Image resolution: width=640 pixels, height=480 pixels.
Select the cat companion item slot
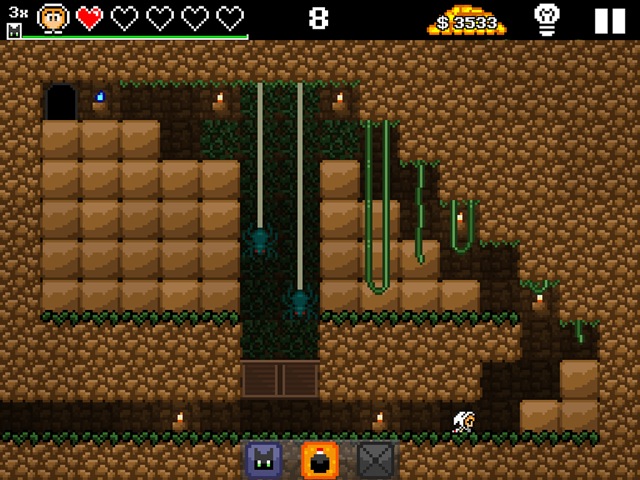264,460
